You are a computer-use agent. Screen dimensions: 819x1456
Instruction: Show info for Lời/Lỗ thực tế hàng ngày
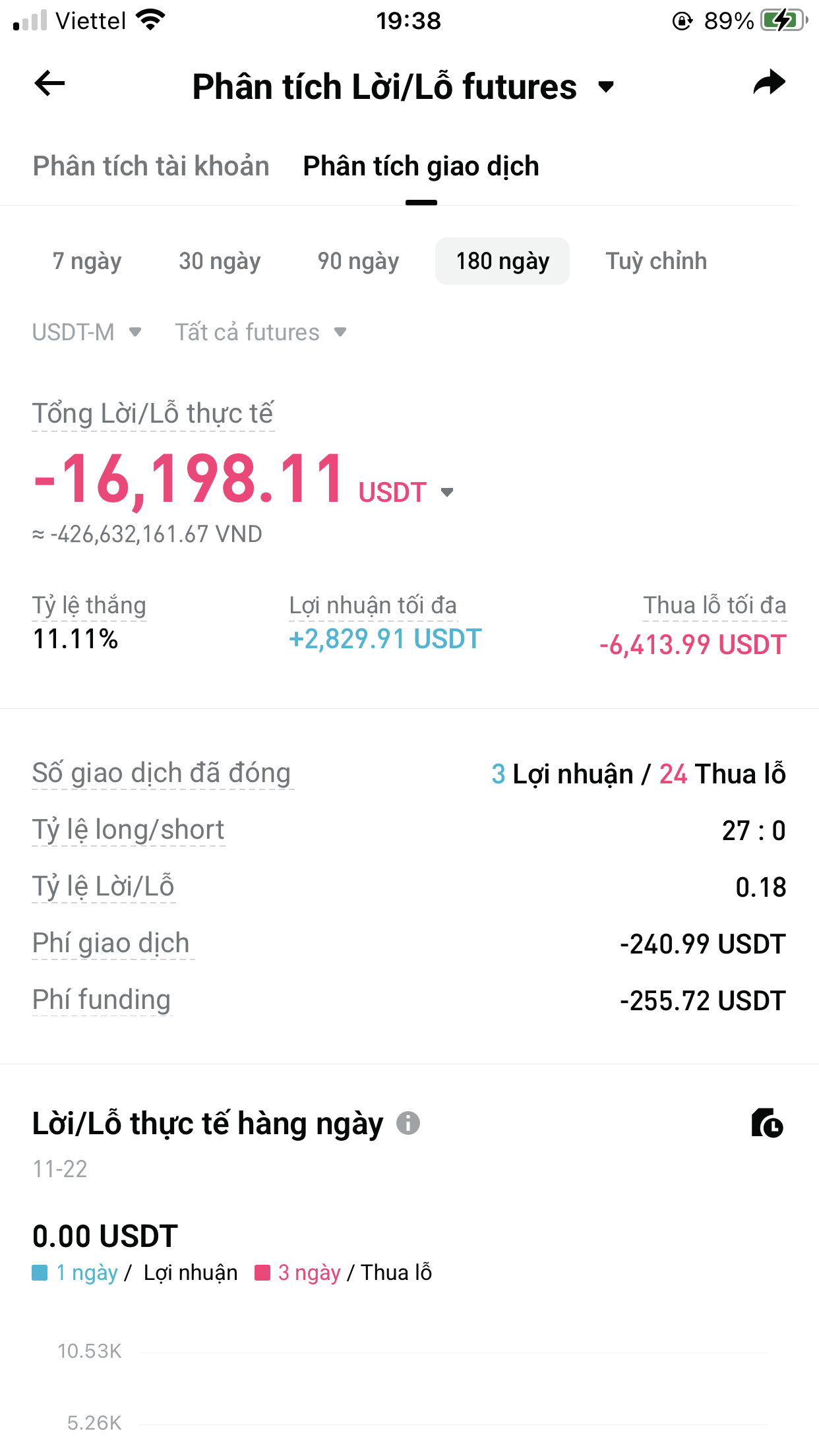[408, 1122]
